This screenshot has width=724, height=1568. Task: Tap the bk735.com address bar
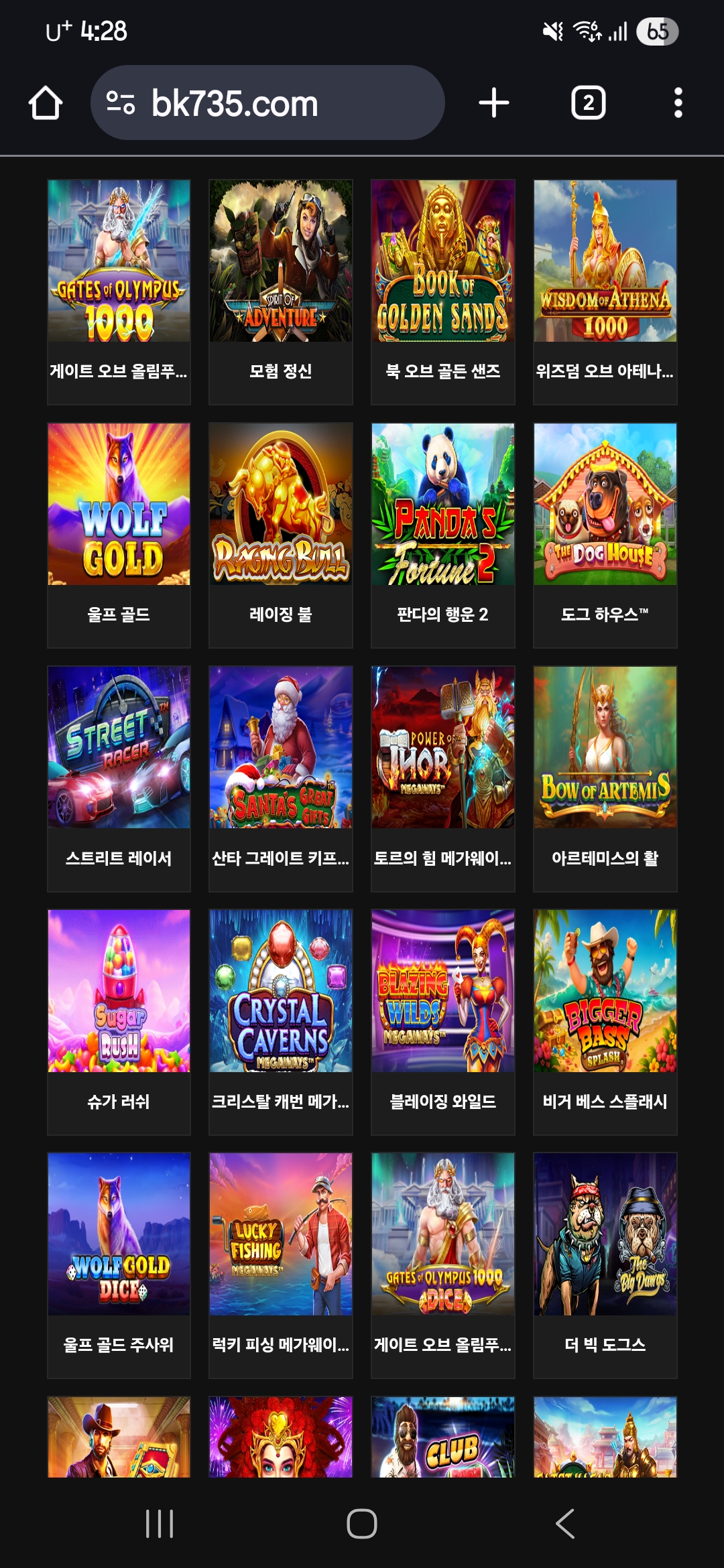[x=267, y=103]
